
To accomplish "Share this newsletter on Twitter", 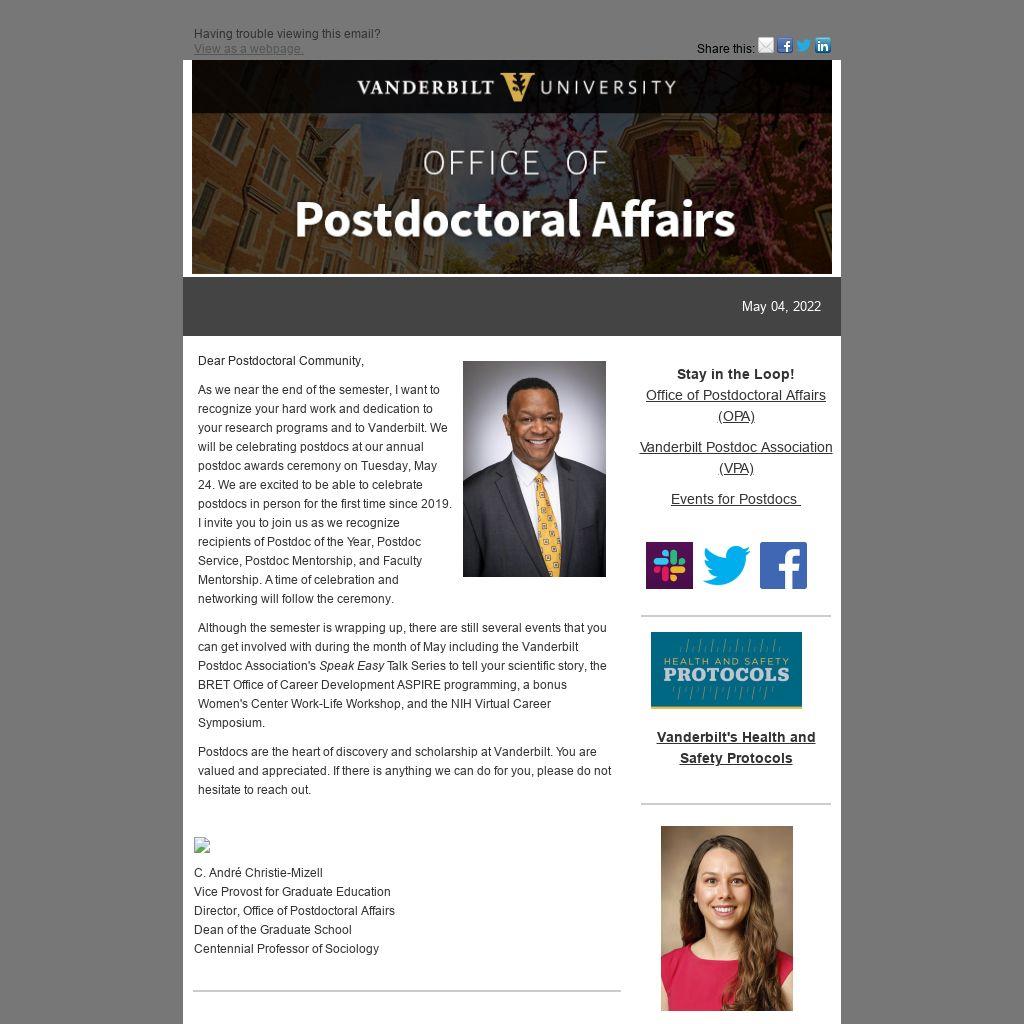I will [804, 46].
